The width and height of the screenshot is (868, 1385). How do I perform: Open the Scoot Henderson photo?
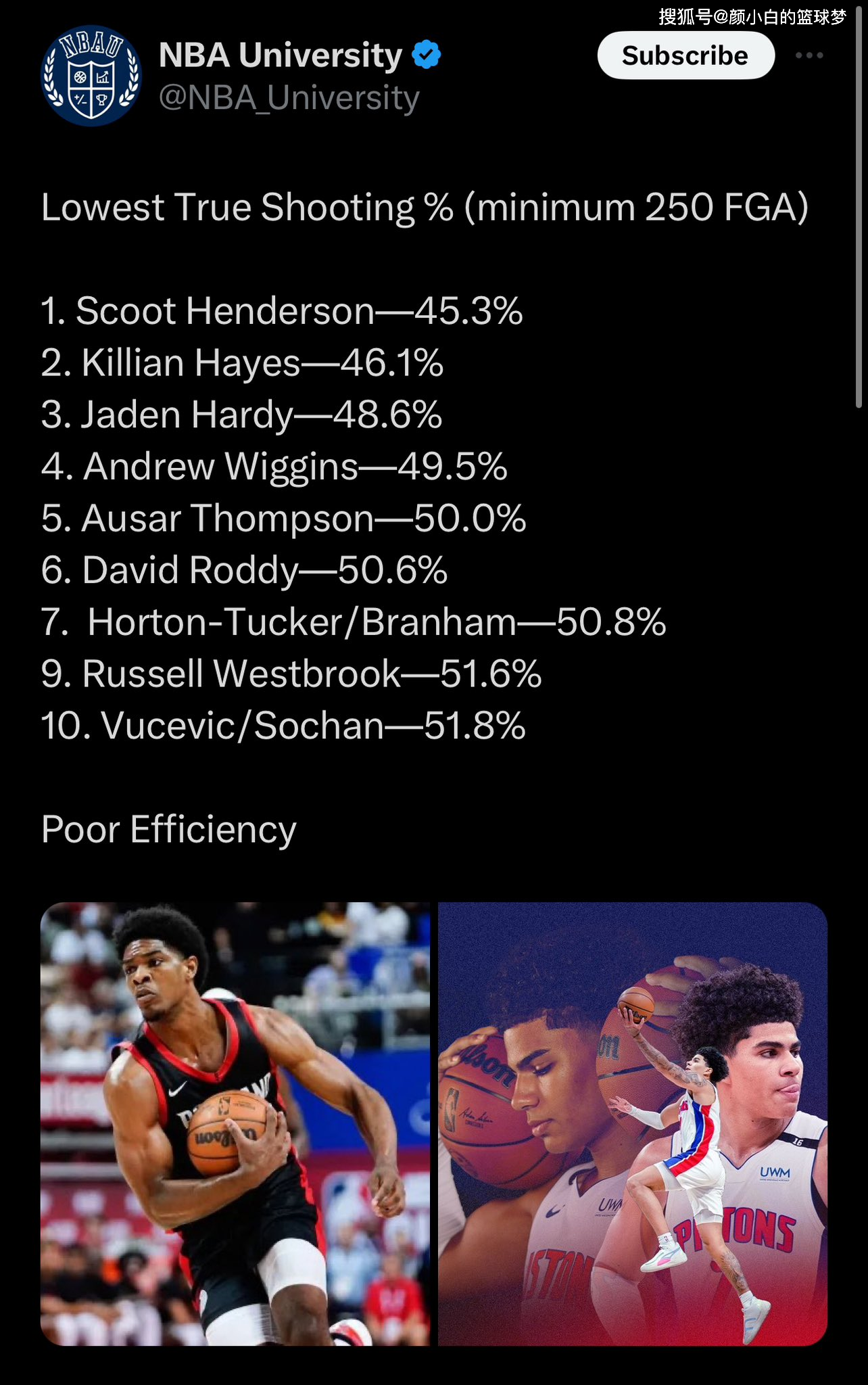point(235,1123)
